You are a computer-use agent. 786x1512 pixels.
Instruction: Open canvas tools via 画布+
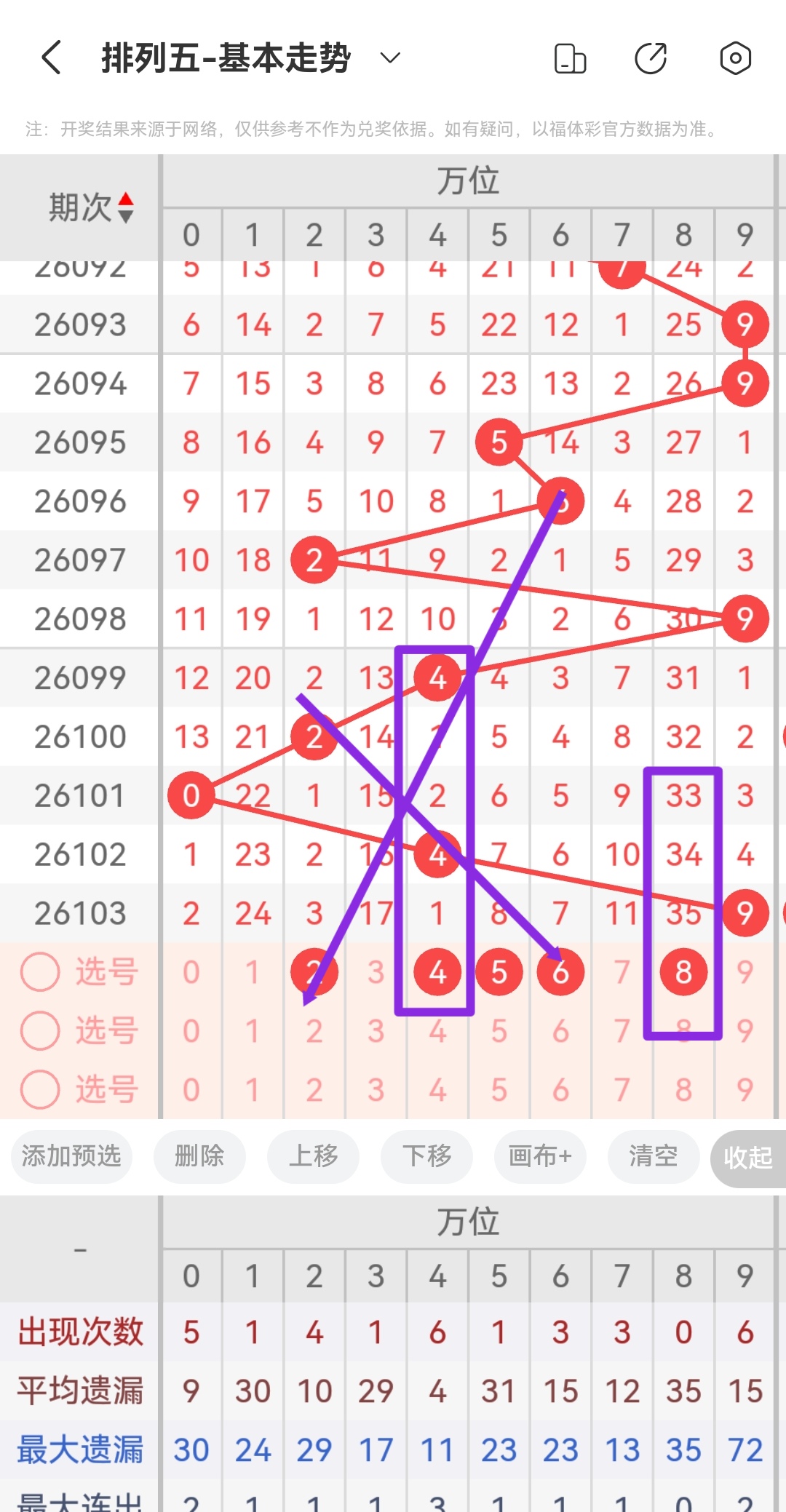540,1157
